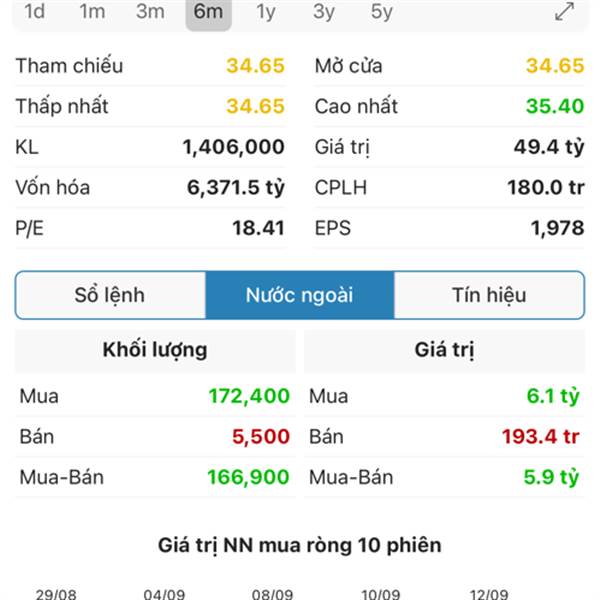Switch to the 3y range

324,12
